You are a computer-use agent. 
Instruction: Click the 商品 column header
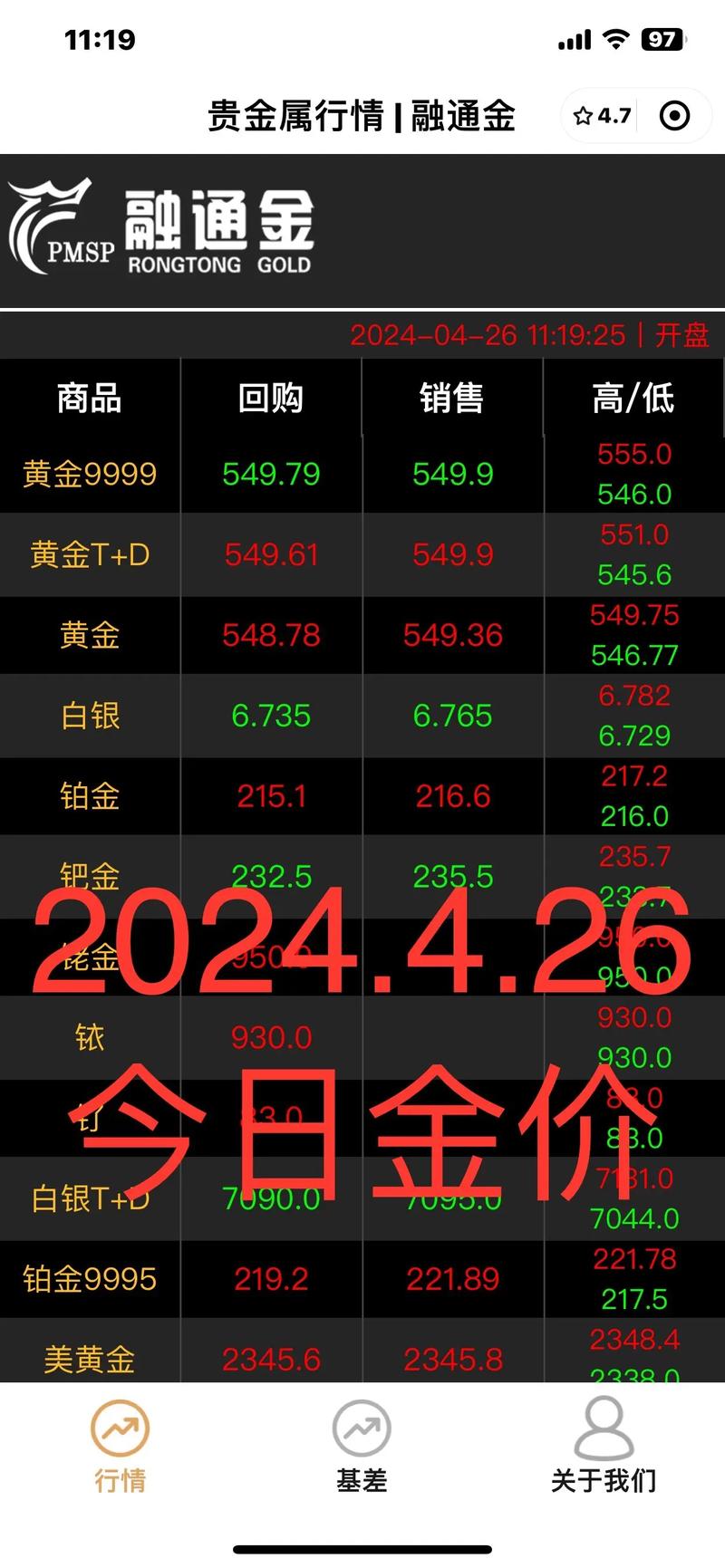[x=90, y=399]
